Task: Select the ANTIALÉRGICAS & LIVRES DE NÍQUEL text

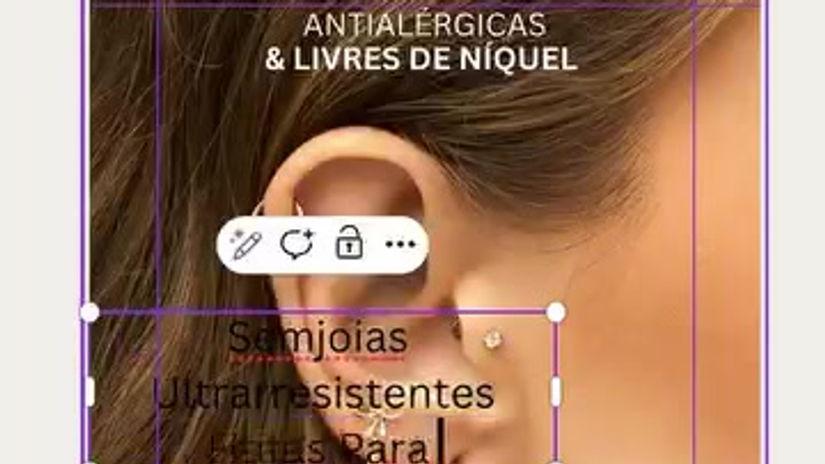Action: tap(422, 42)
